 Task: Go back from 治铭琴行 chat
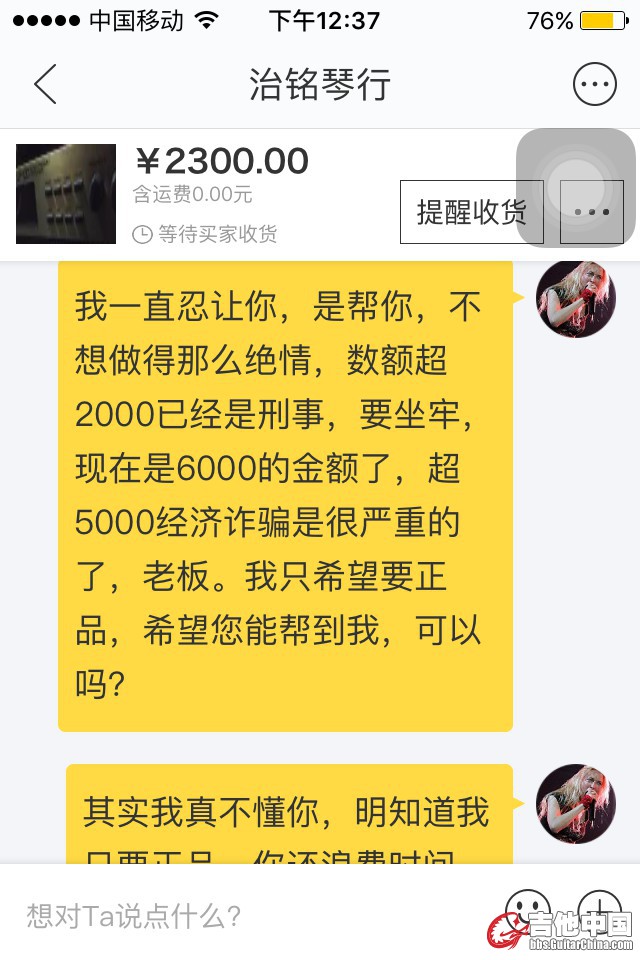tap(45, 85)
